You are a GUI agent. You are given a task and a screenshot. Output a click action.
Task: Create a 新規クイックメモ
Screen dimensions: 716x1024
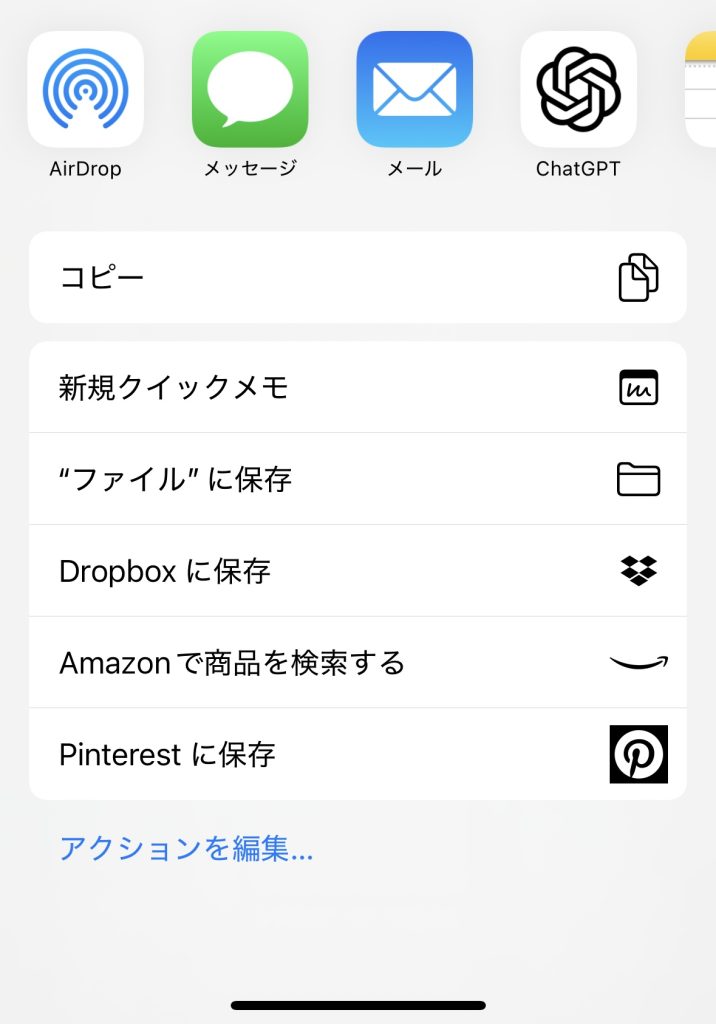357,387
